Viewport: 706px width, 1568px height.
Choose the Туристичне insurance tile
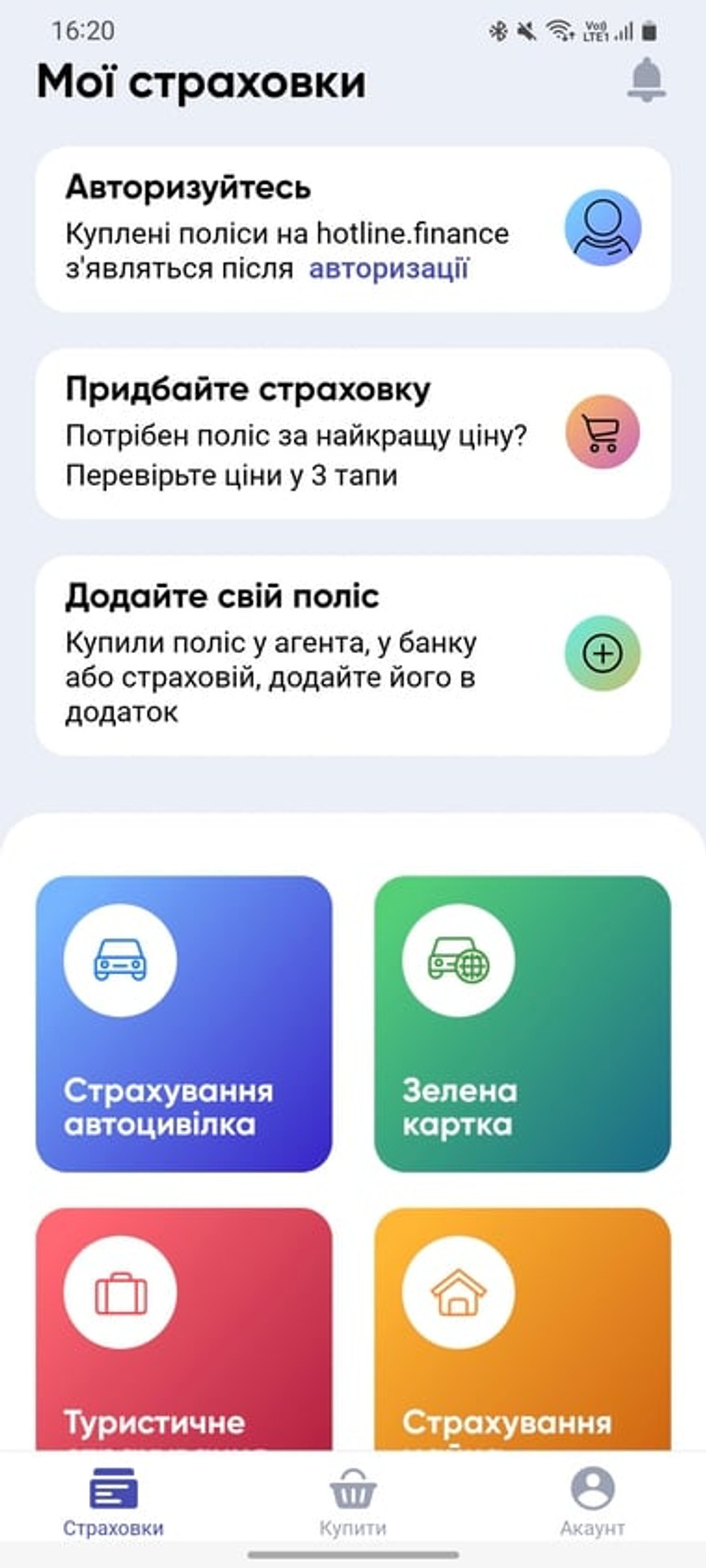pyautogui.click(x=184, y=1327)
